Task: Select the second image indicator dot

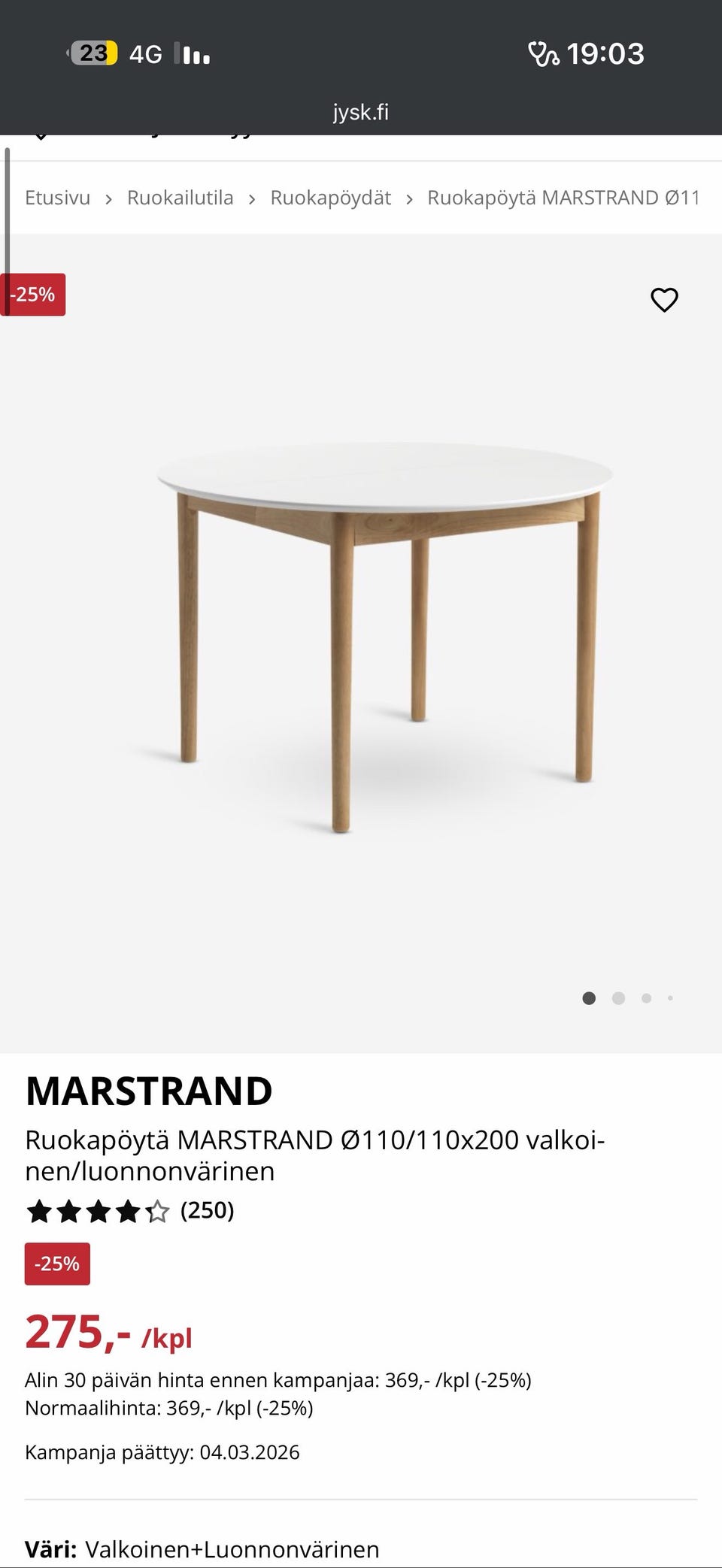Action: pos(618,998)
